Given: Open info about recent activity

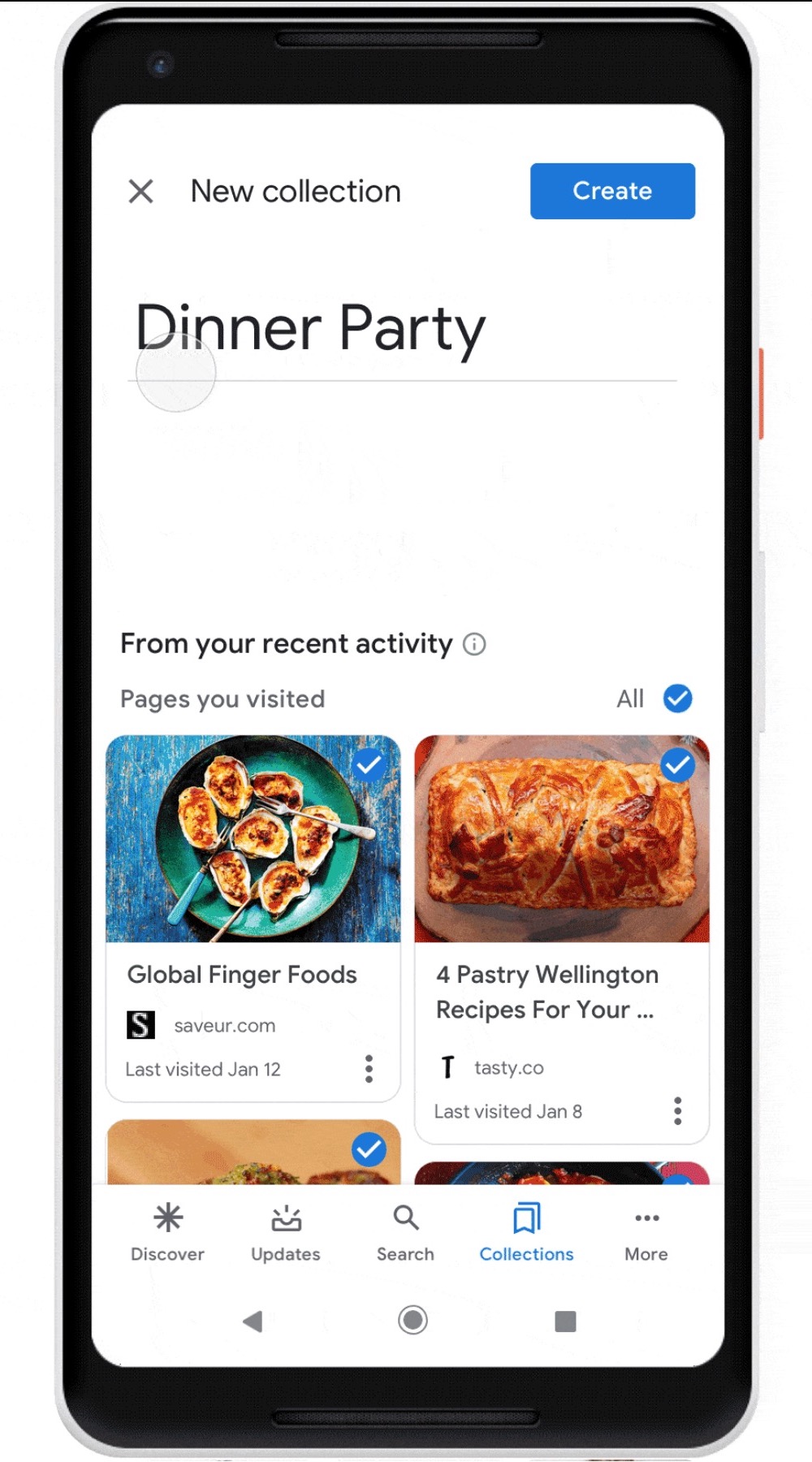Looking at the screenshot, I should point(474,644).
